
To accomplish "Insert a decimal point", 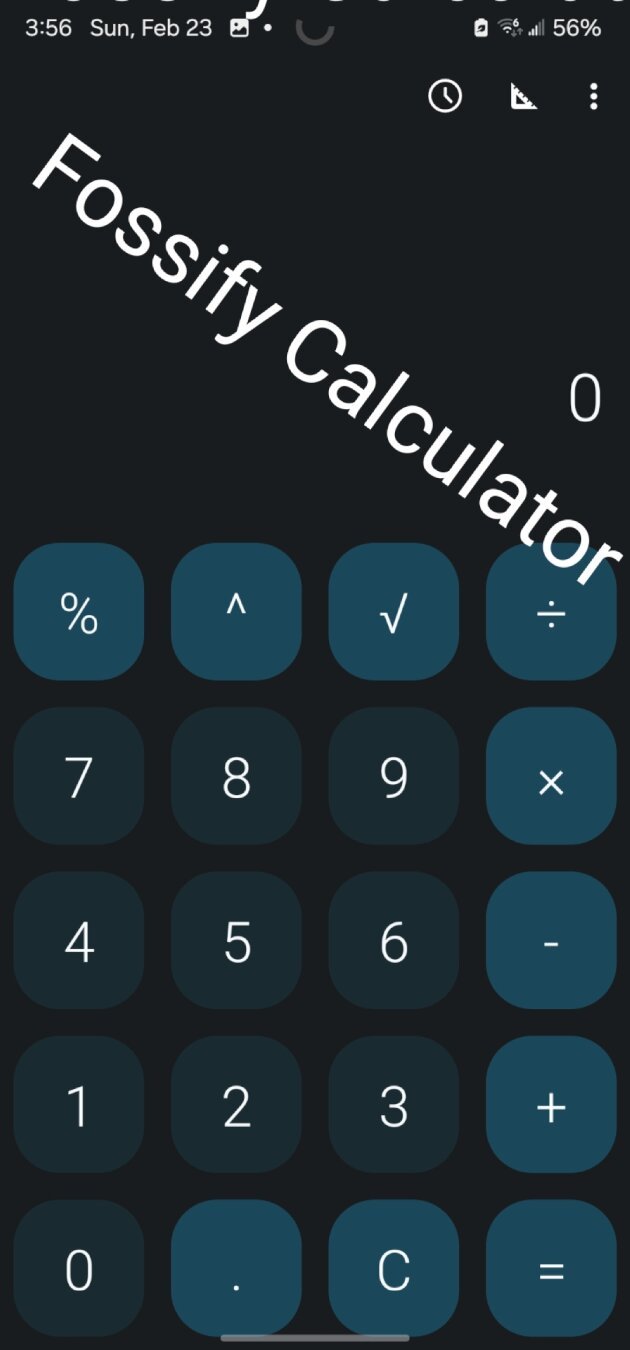I will tap(236, 1269).
